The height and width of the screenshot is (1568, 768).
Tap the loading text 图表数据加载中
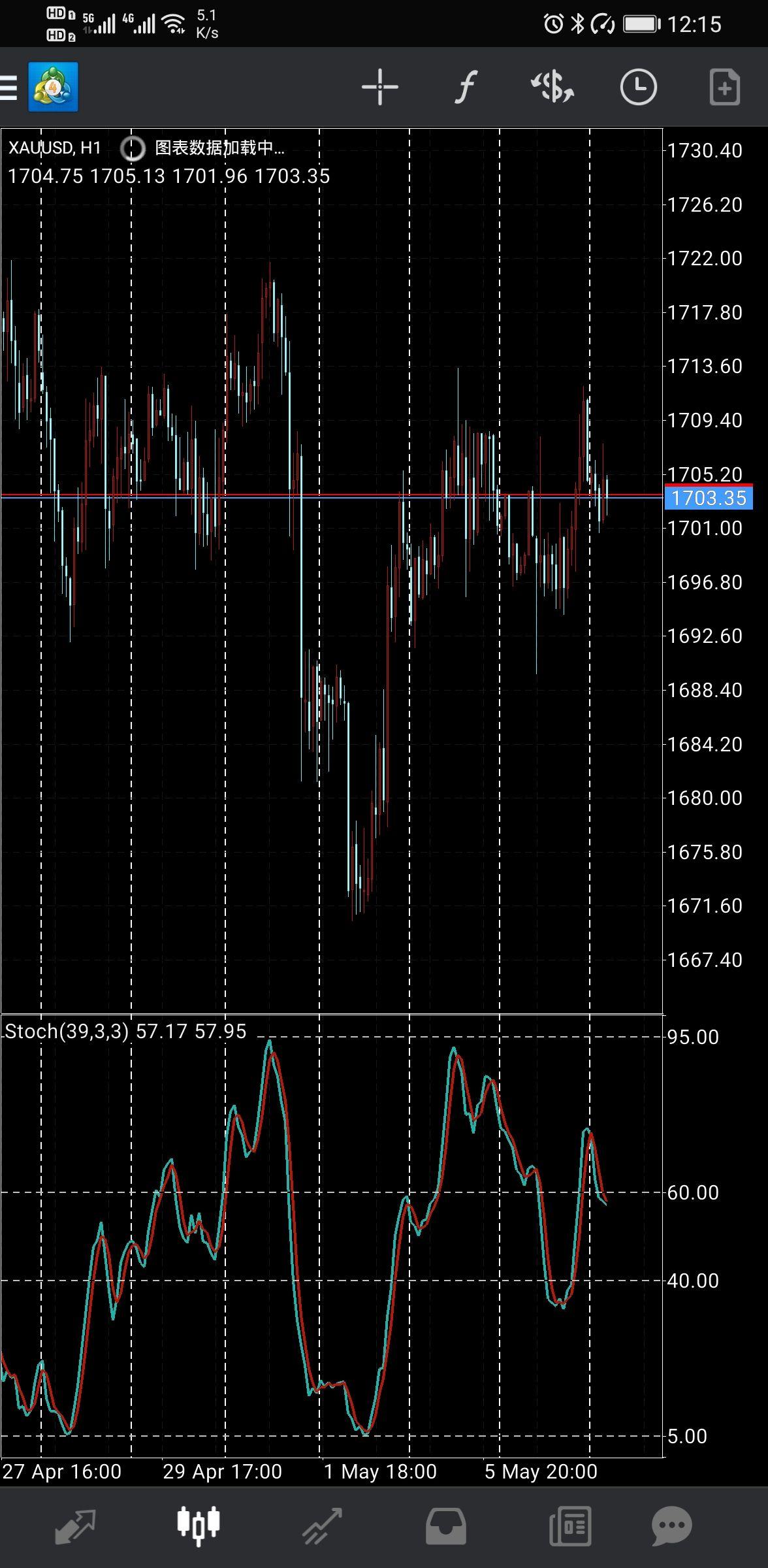pos(219,148)
